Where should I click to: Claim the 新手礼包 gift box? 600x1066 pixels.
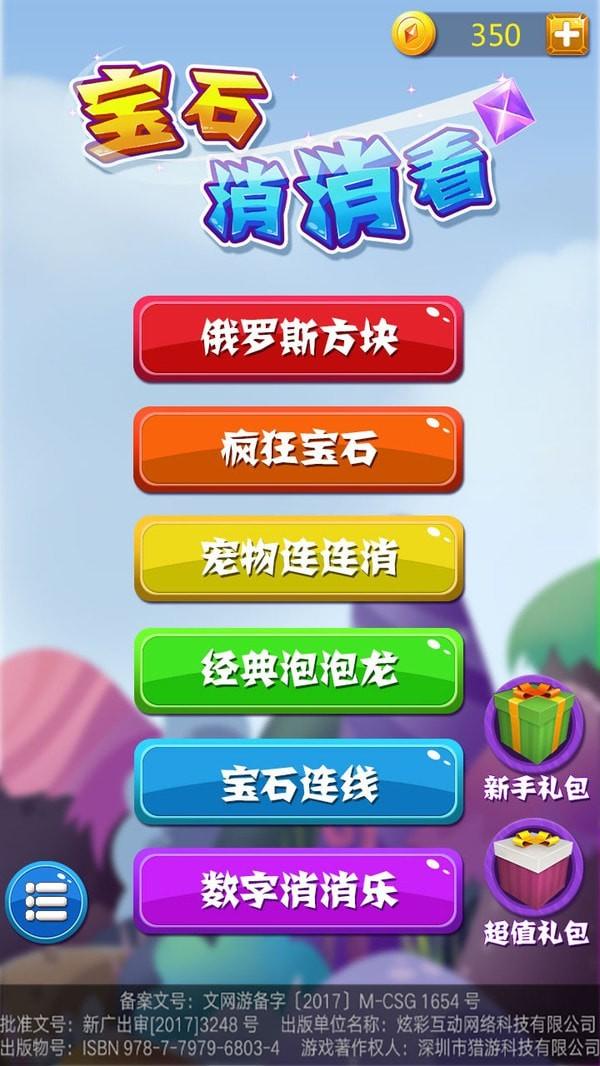[536, 727]
